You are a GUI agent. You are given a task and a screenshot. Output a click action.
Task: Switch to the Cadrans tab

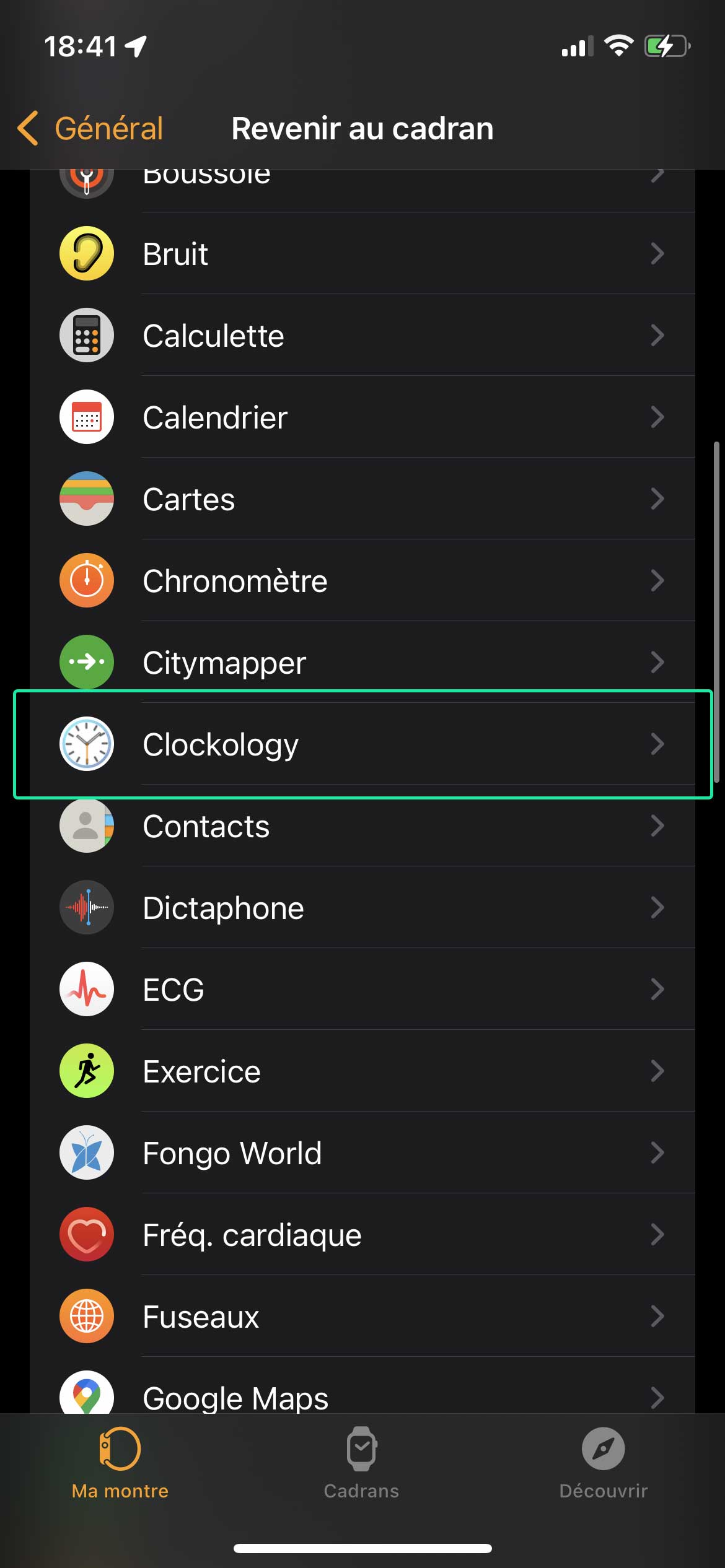click(362, 1463)
